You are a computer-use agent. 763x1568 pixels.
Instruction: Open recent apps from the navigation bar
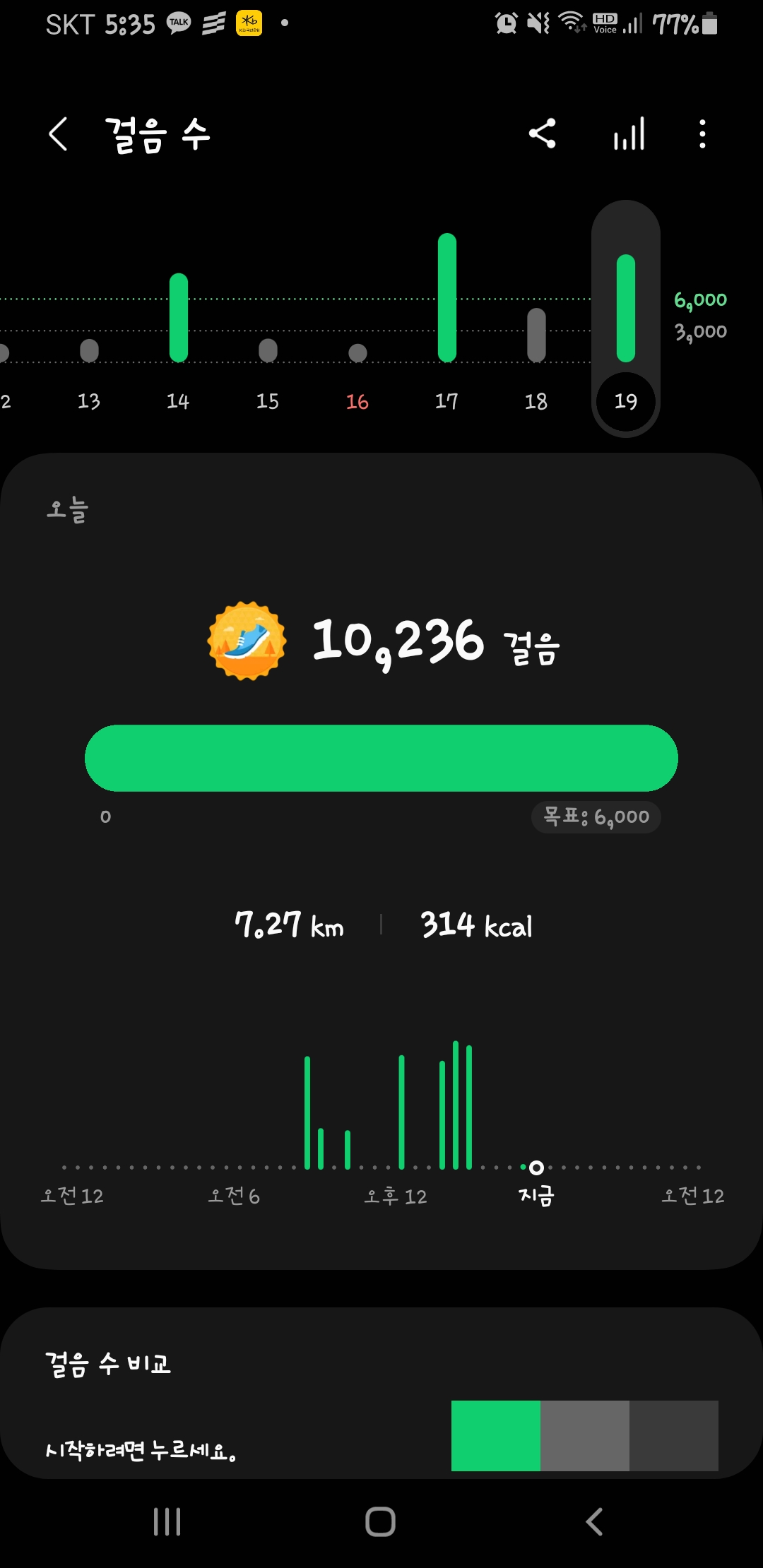(x=167, y=1521)
